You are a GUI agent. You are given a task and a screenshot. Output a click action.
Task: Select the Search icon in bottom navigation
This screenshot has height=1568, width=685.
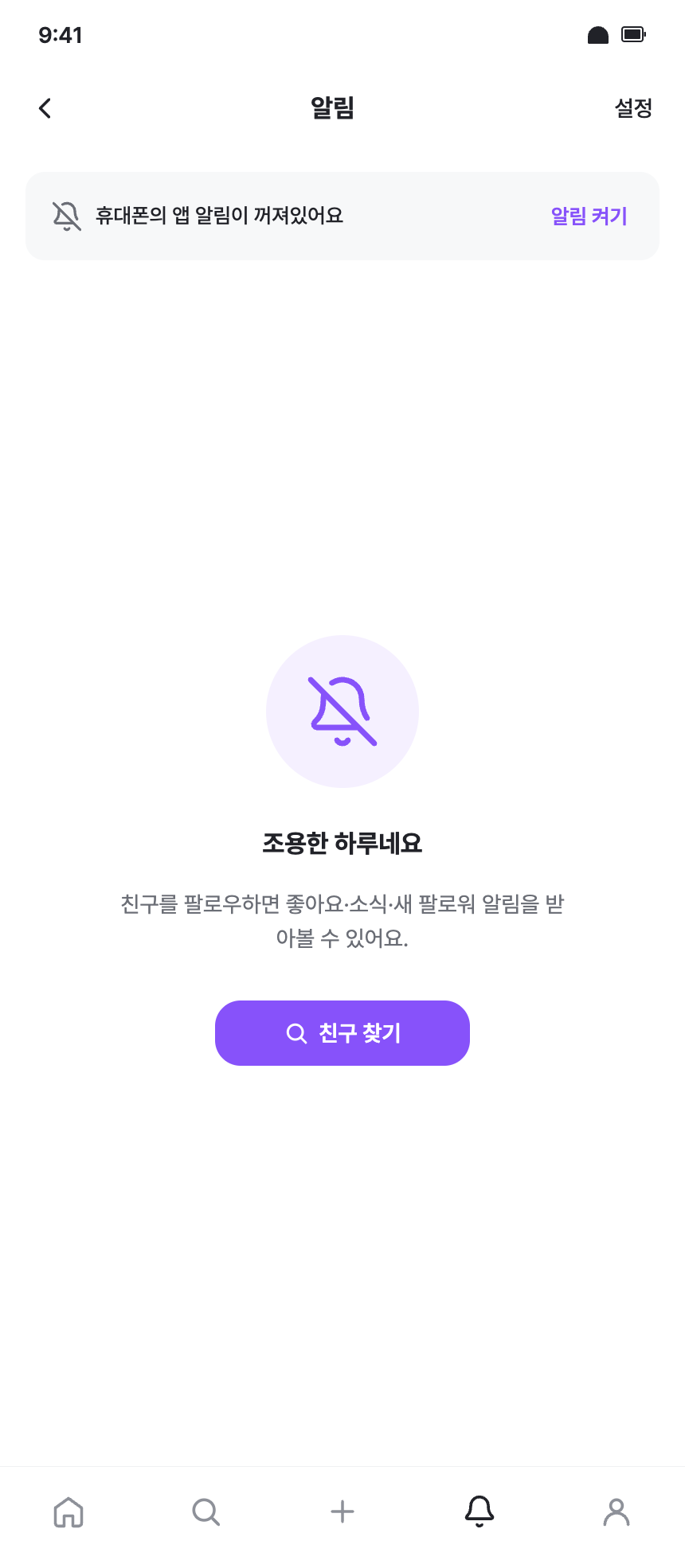pyautogui.click(x=205, y=1511)
